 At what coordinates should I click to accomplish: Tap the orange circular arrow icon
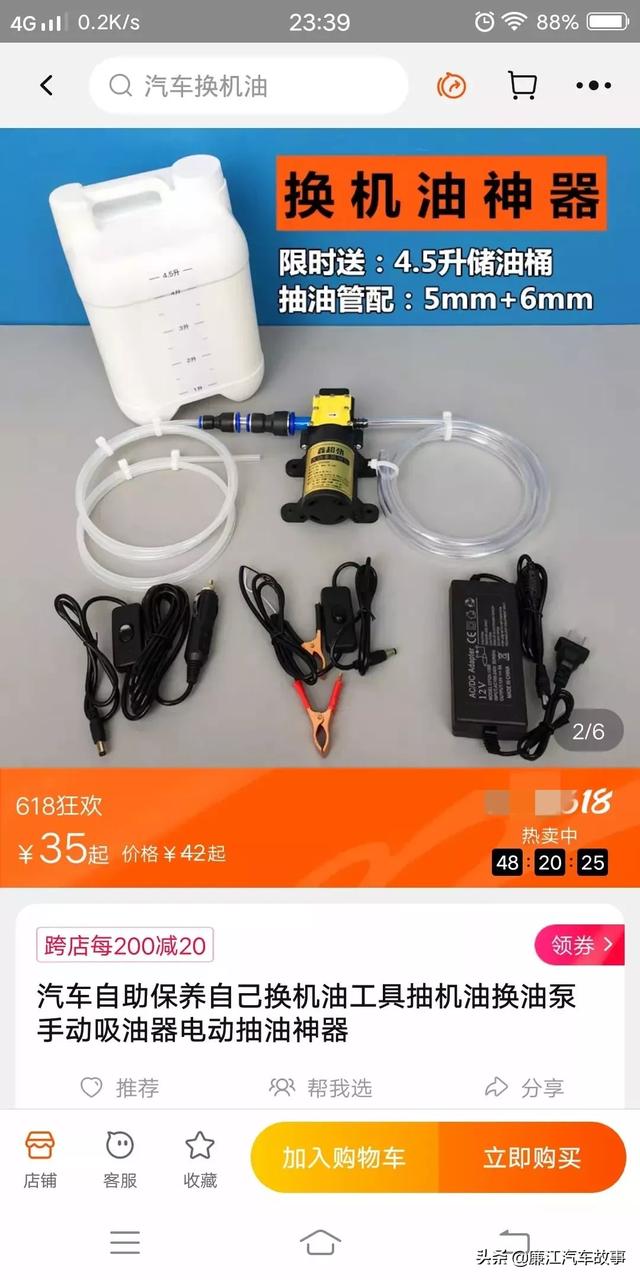pyautogui.click(x=452, y=86)
